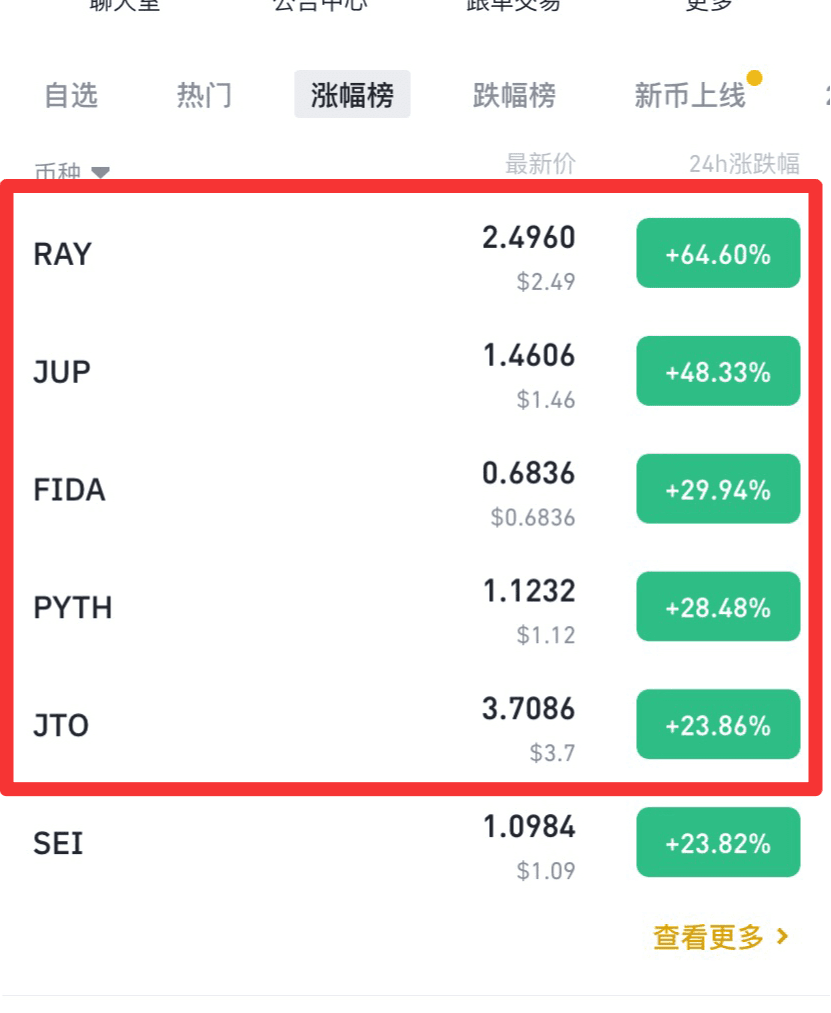Image resolution: width=831 pixels, height=1013 pixels.
Task: Click RAY's +64.60% gain badge
Action: 717,253
